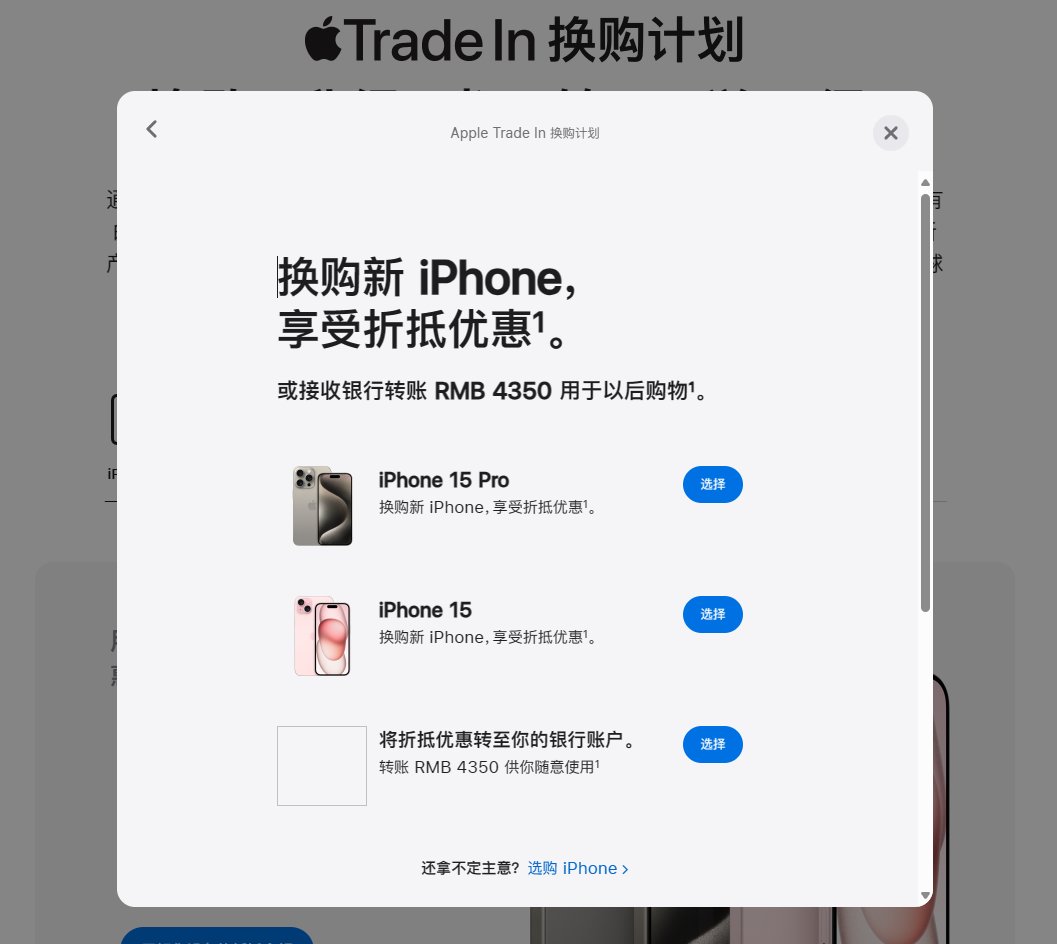Go back in the Trade In dialog
This screenshot has width=1057, height=944.
point(152,129)
